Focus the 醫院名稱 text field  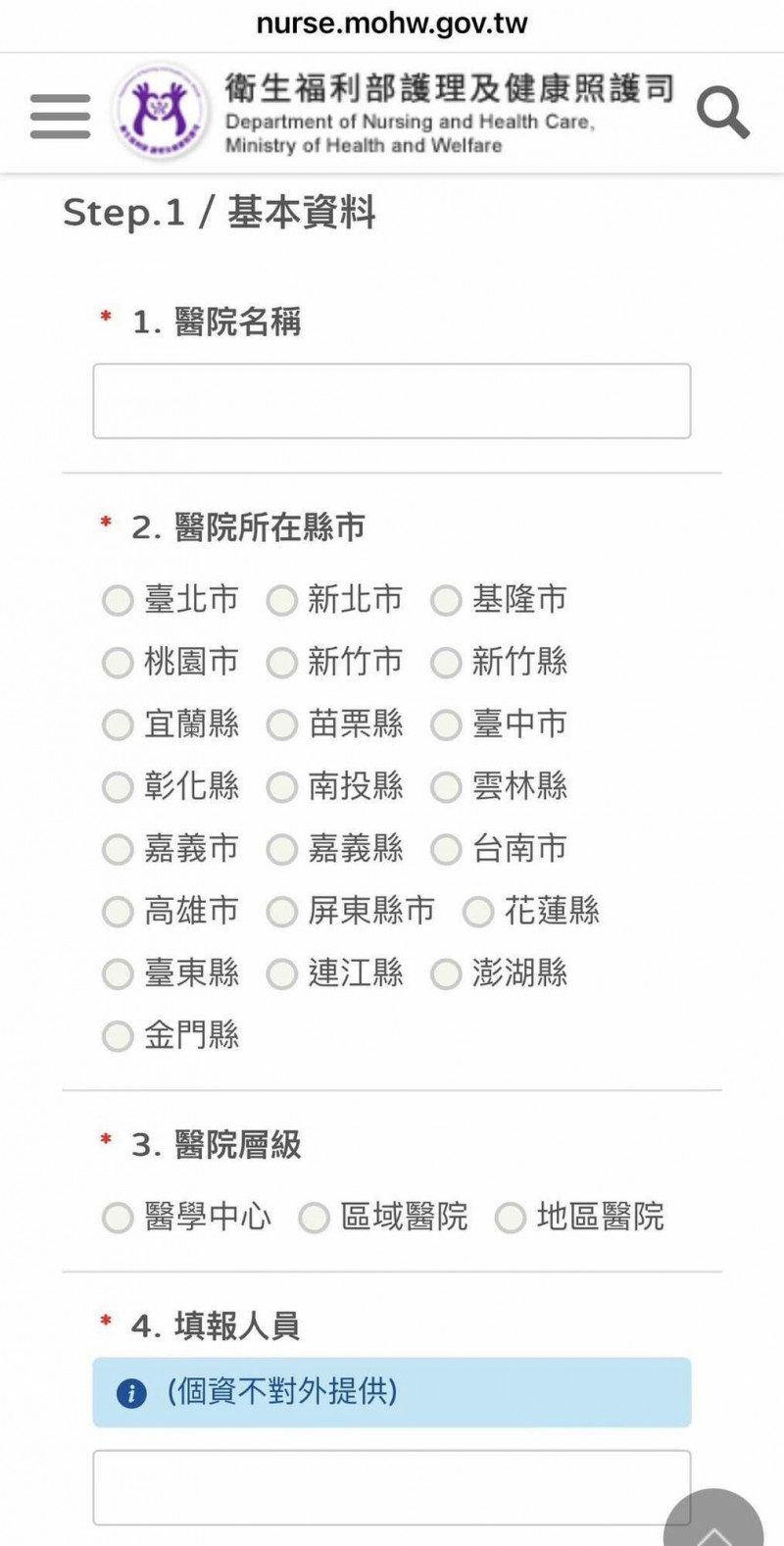click(x=392, y=401)
